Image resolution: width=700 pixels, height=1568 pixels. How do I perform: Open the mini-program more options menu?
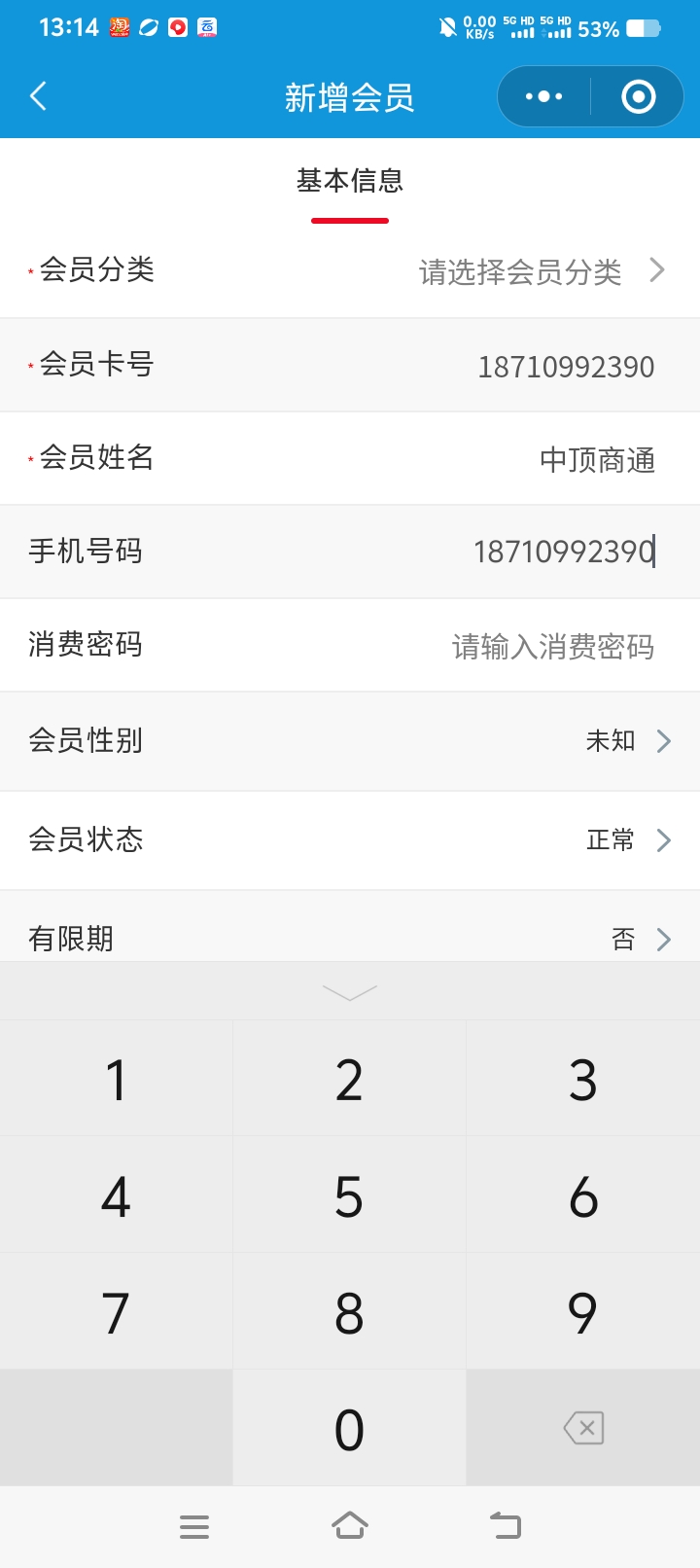click(x=544, y=96)
